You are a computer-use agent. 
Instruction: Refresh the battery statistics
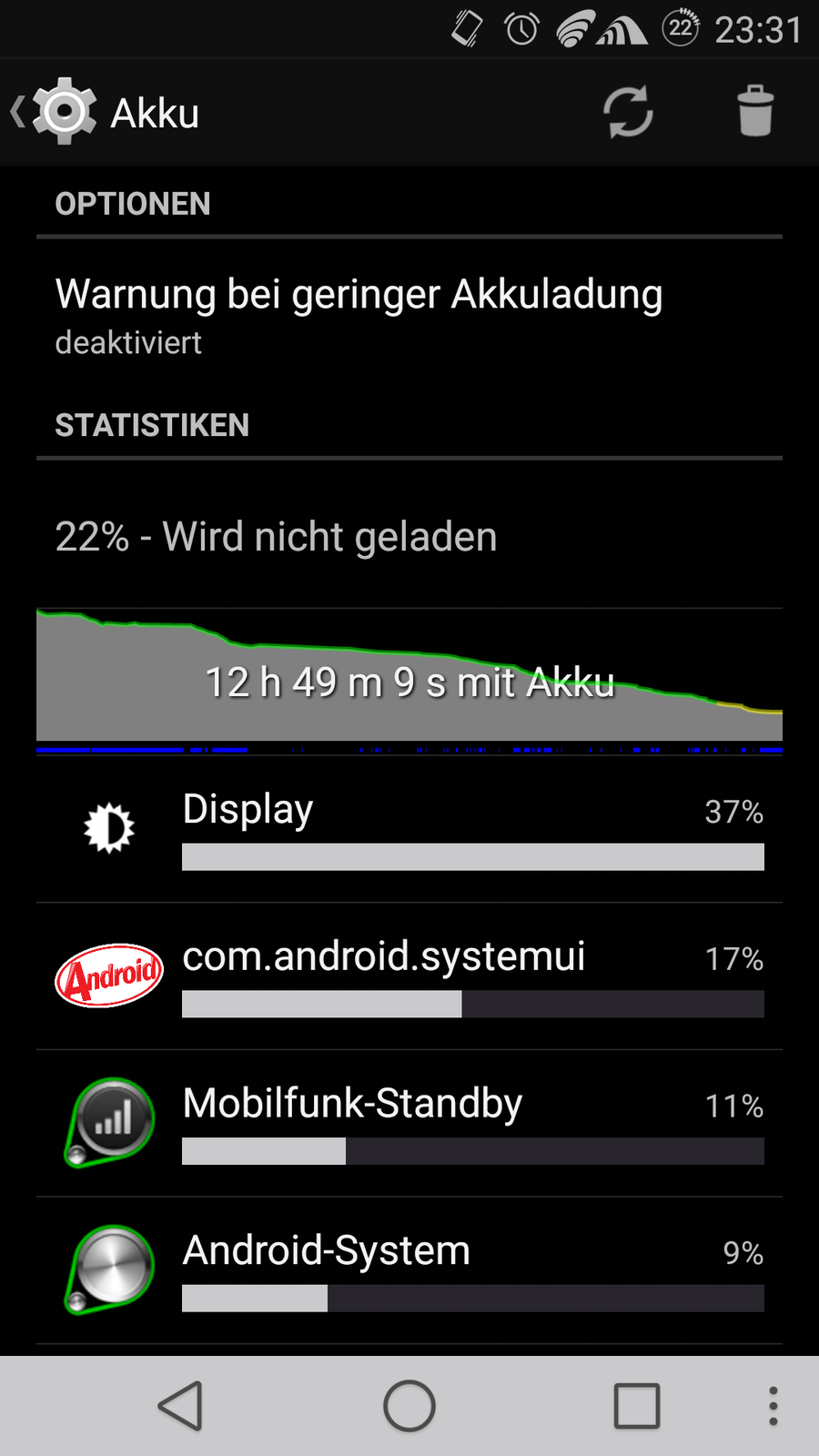point(628,113)
